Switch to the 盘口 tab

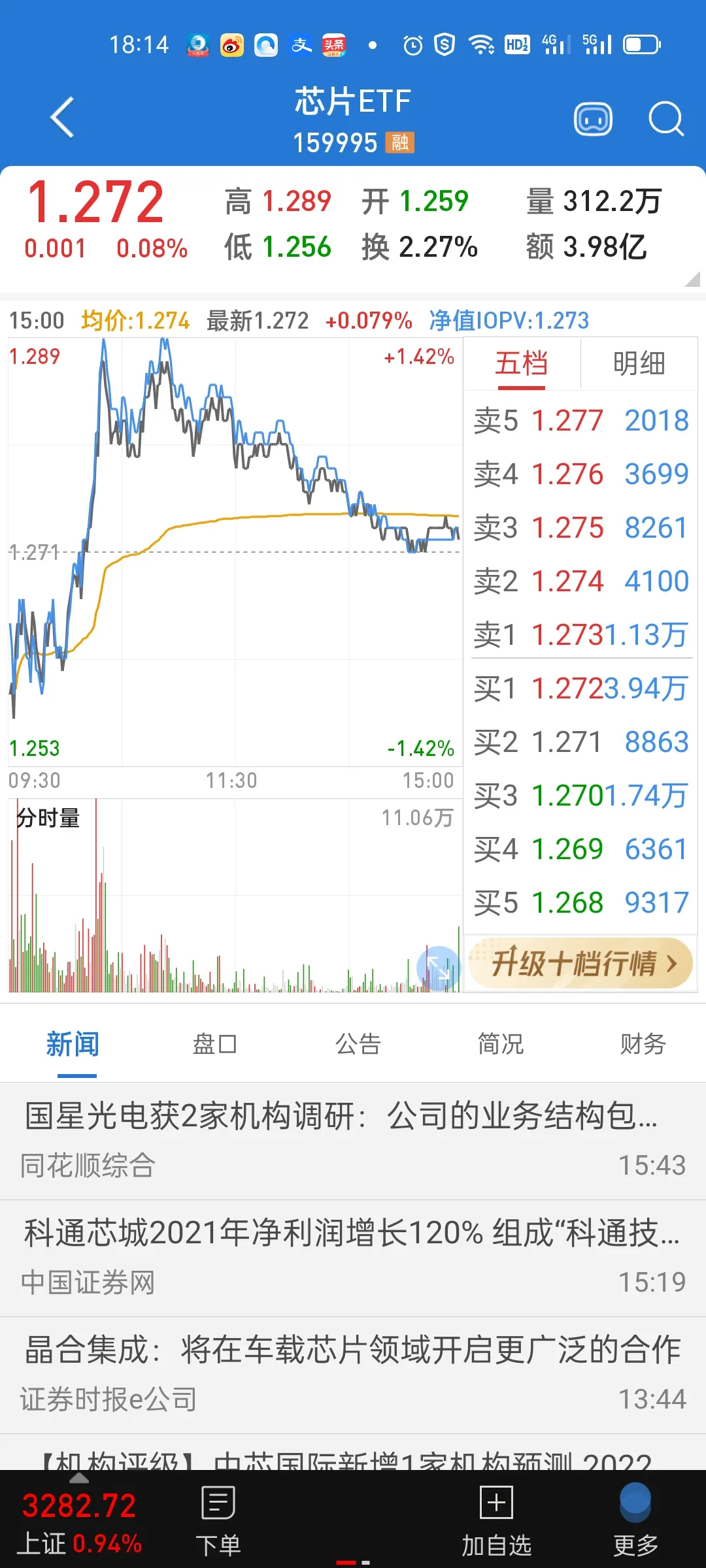click(214, 1044)
